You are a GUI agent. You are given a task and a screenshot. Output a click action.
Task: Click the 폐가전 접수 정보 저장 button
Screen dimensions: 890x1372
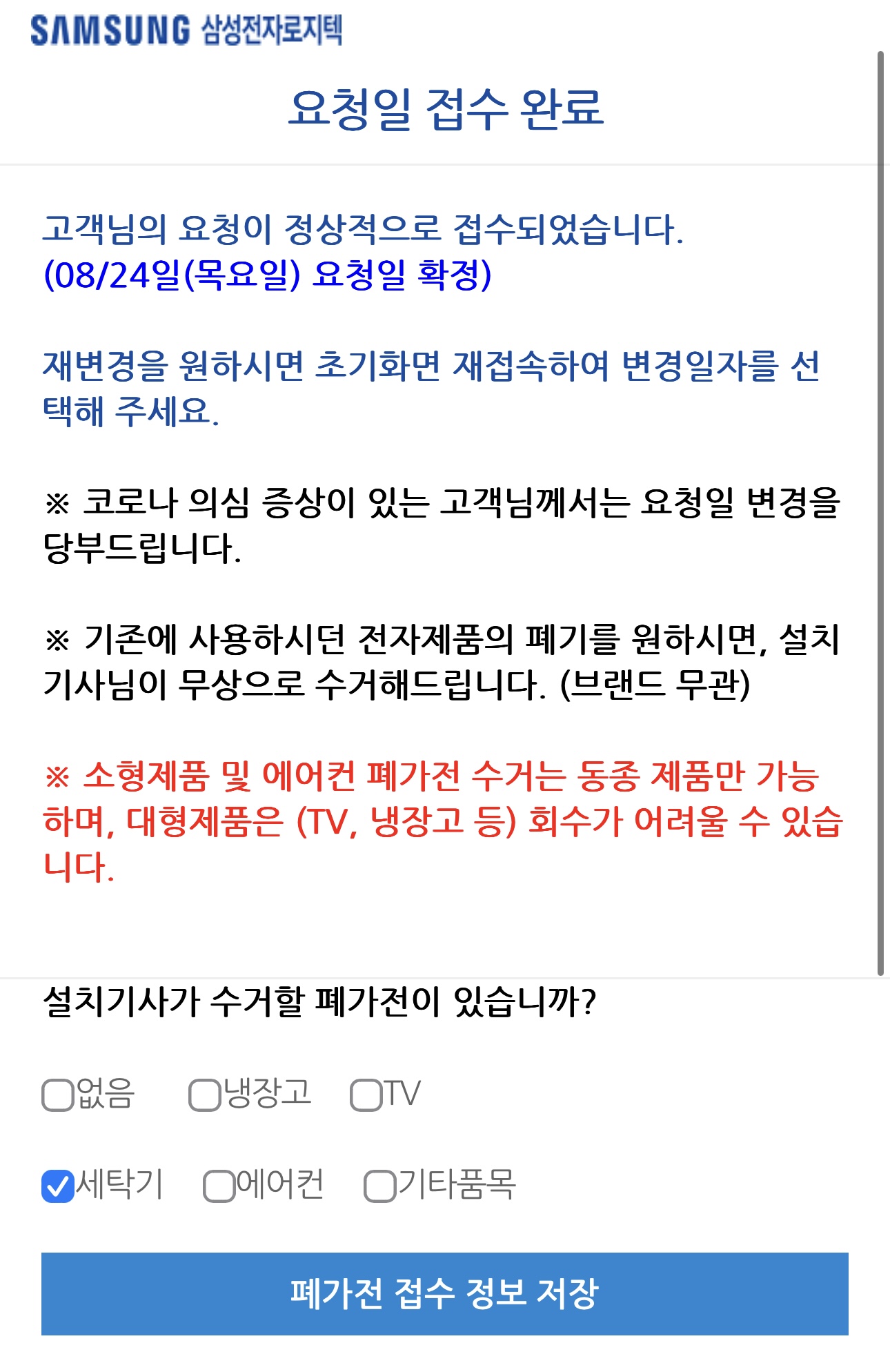(x=445, y=1297)
